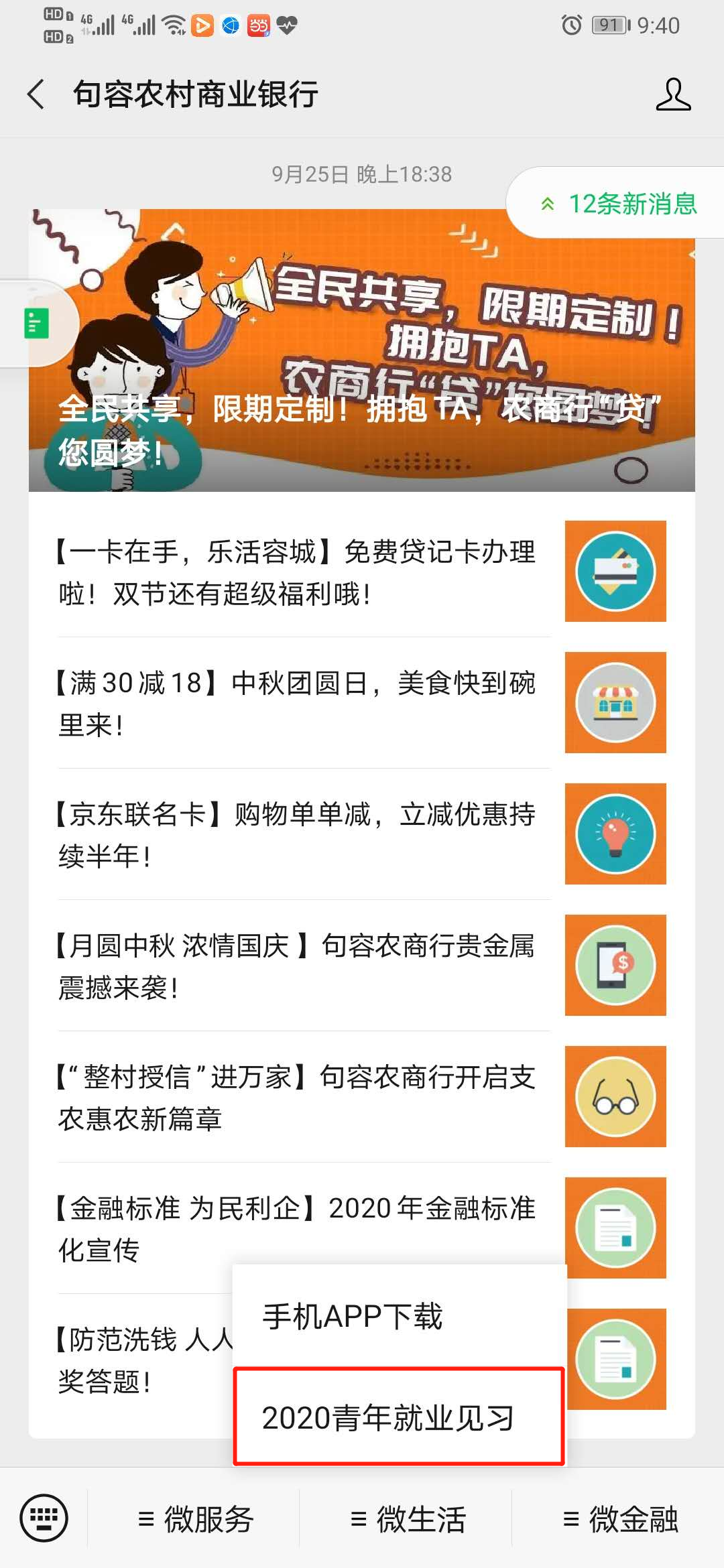The height and width of the screenshot is (1568, 724).
Task: Open the 微金融 menu
Action: pyautogui.click(x=620, y=1519)
